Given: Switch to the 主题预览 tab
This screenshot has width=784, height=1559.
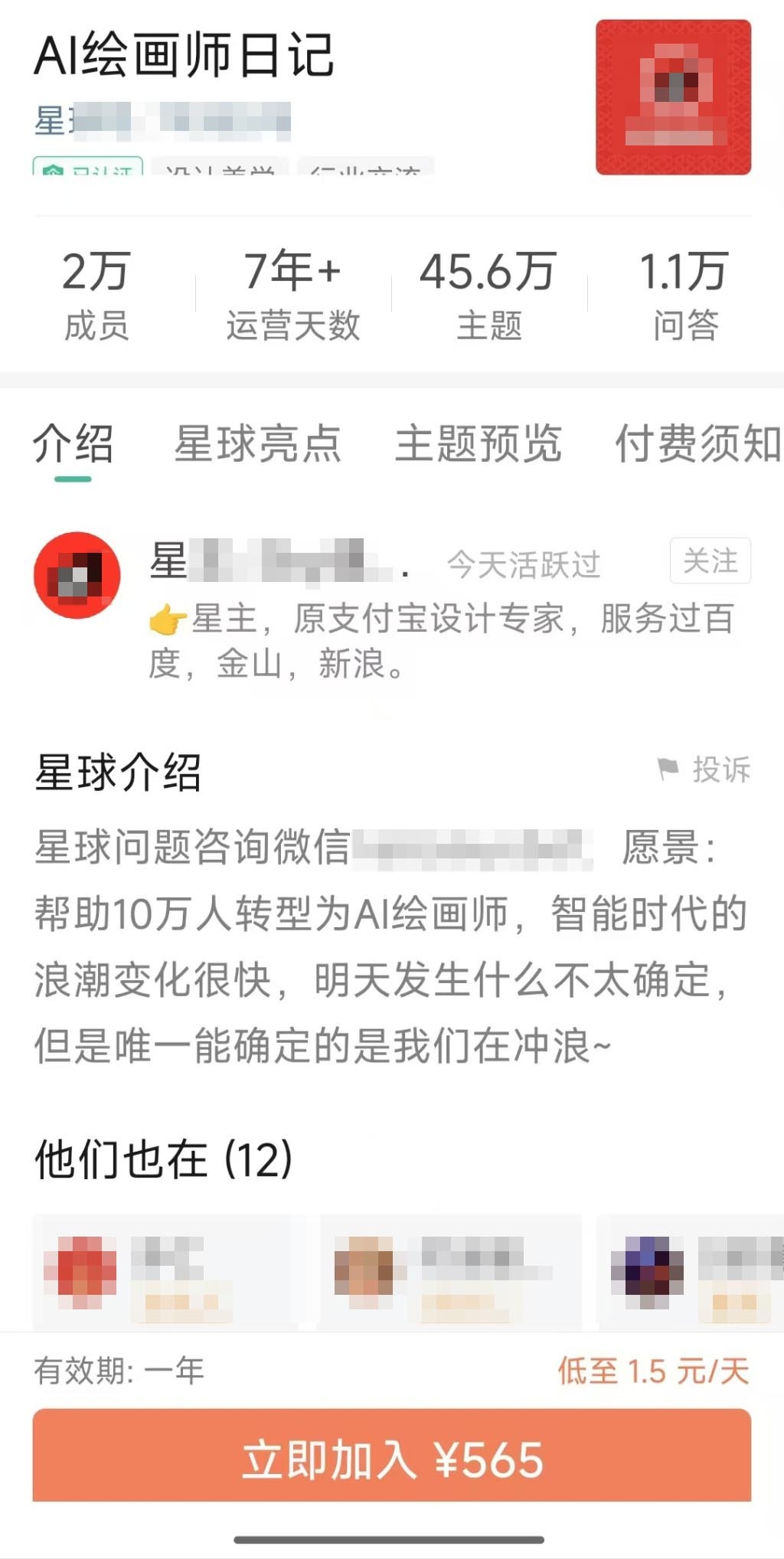Looking at the screenshot, I should tap(478, 444).
